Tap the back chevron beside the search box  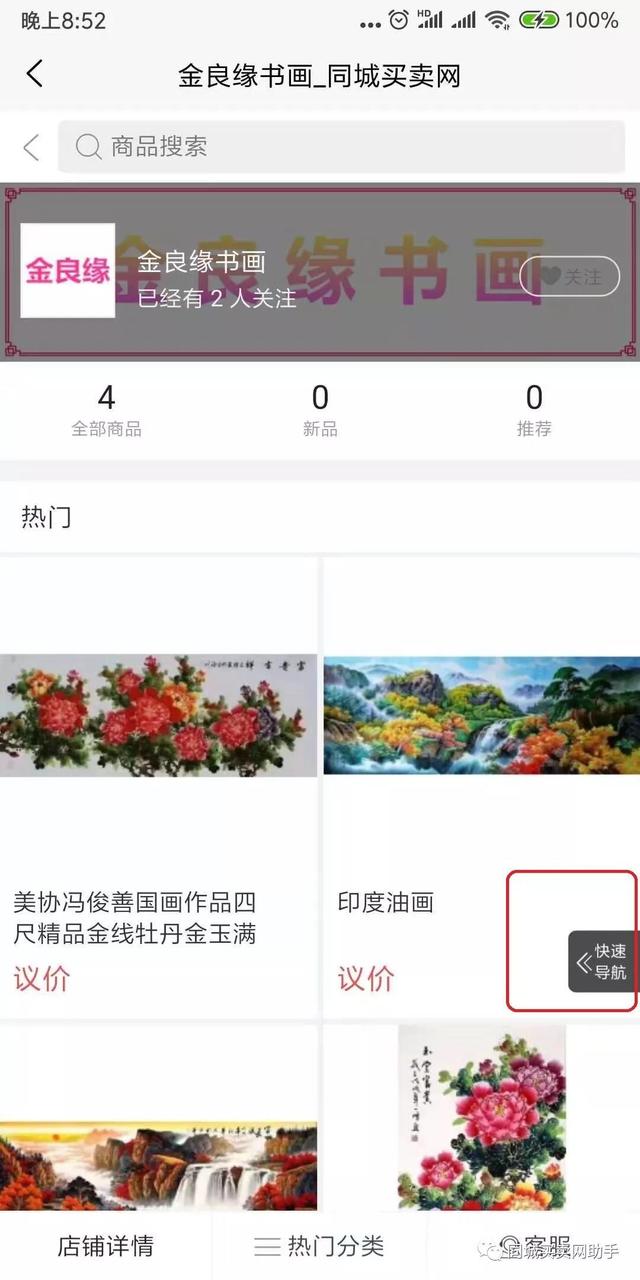32,148
